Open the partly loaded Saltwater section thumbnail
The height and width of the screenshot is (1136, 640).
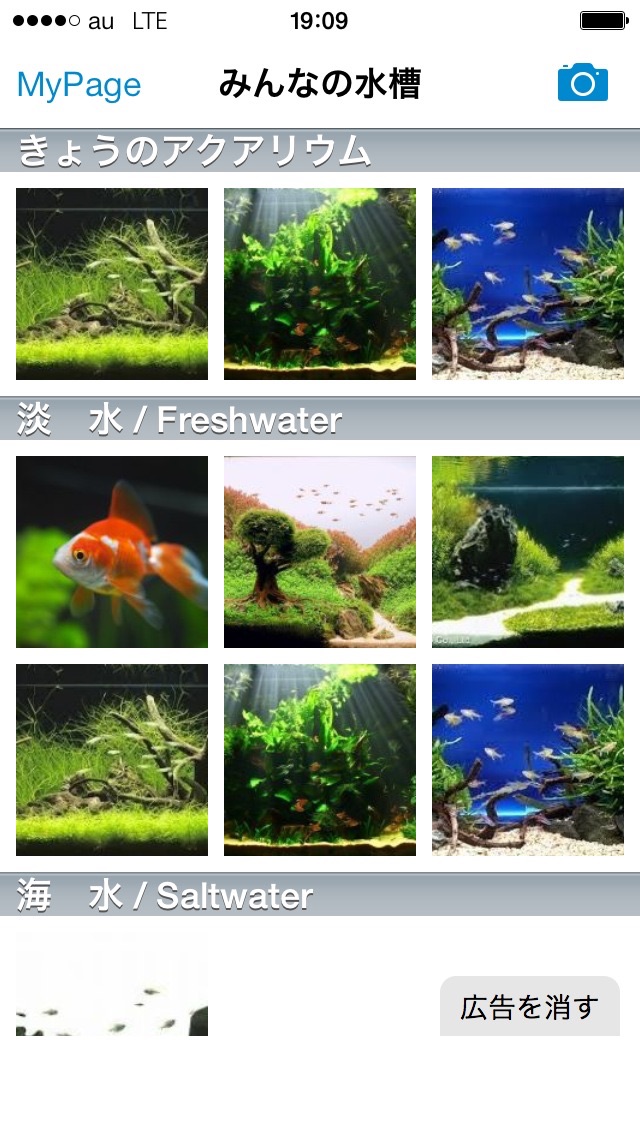[112, 985]
